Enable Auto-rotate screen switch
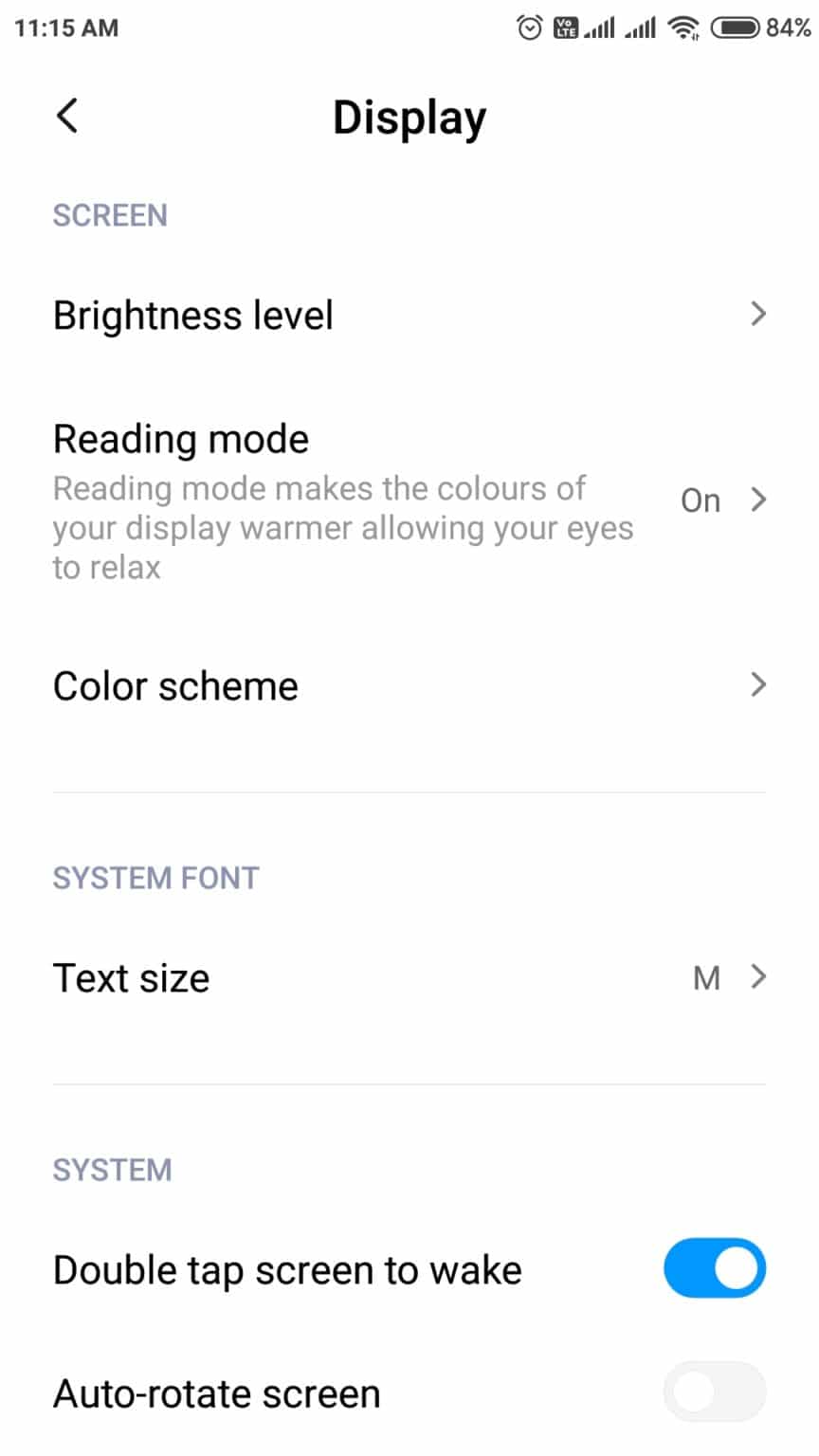Image resolution: width=819 pixels, height=1456 pixels. coord(714,1392)
